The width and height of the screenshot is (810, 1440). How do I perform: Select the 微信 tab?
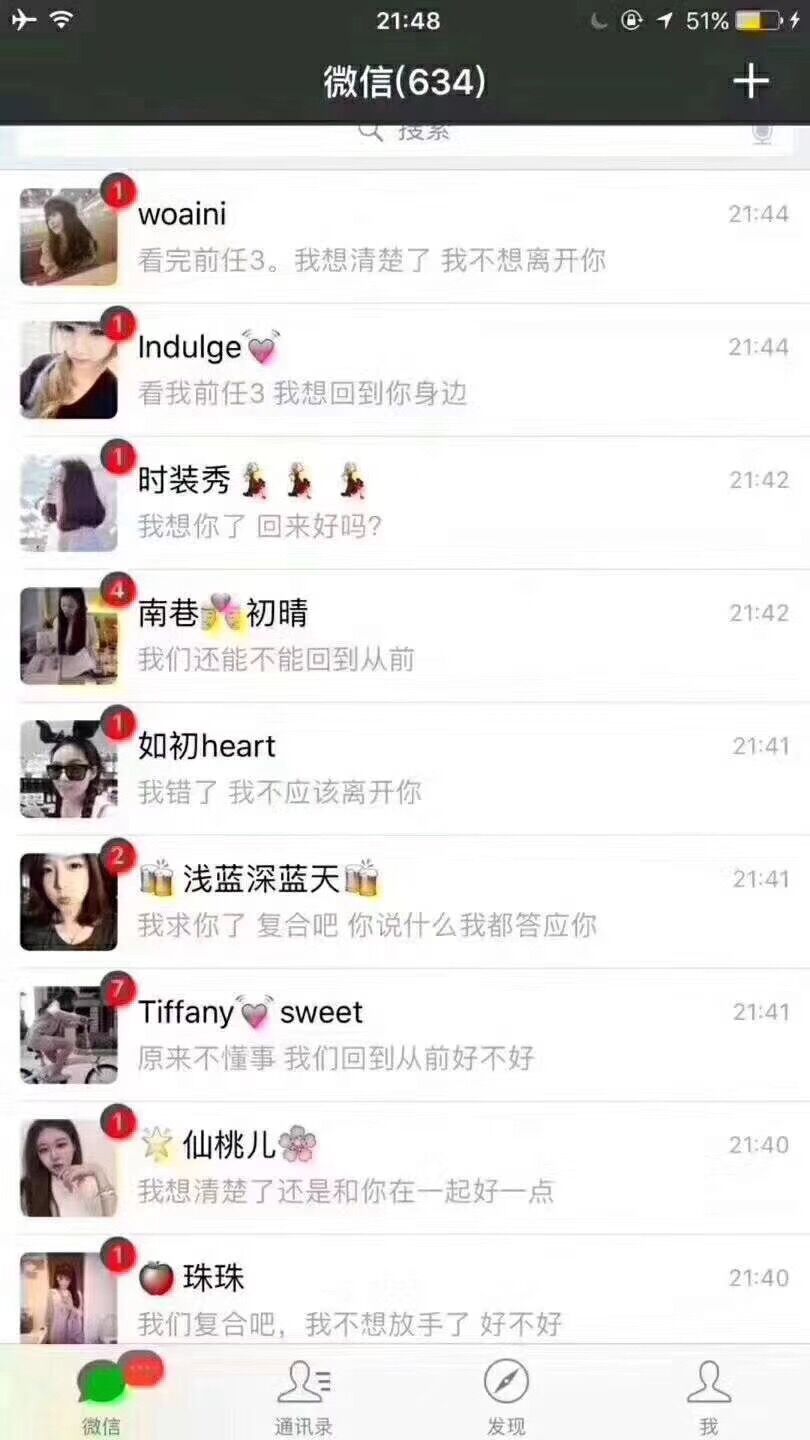(x=102, y=1396)
